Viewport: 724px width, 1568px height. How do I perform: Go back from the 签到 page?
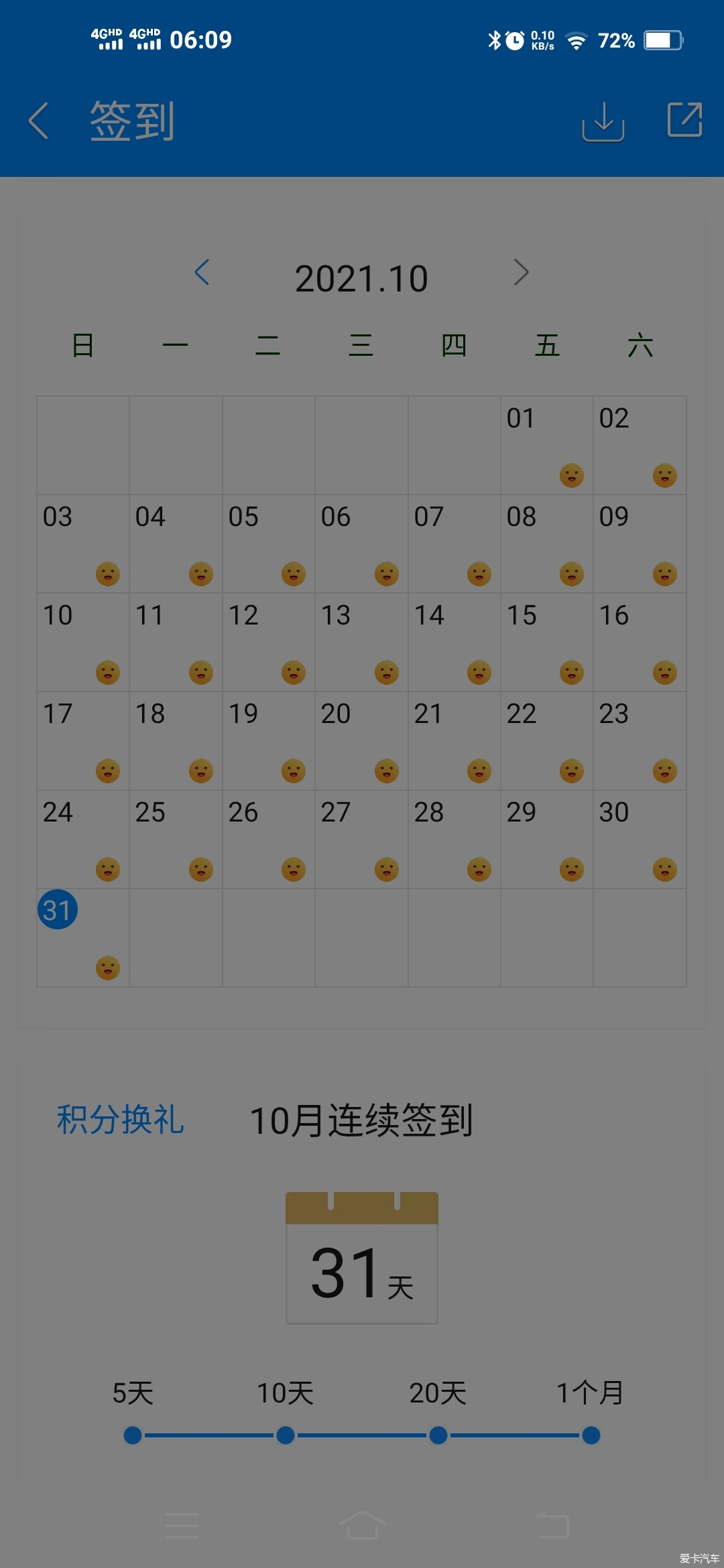39,121
